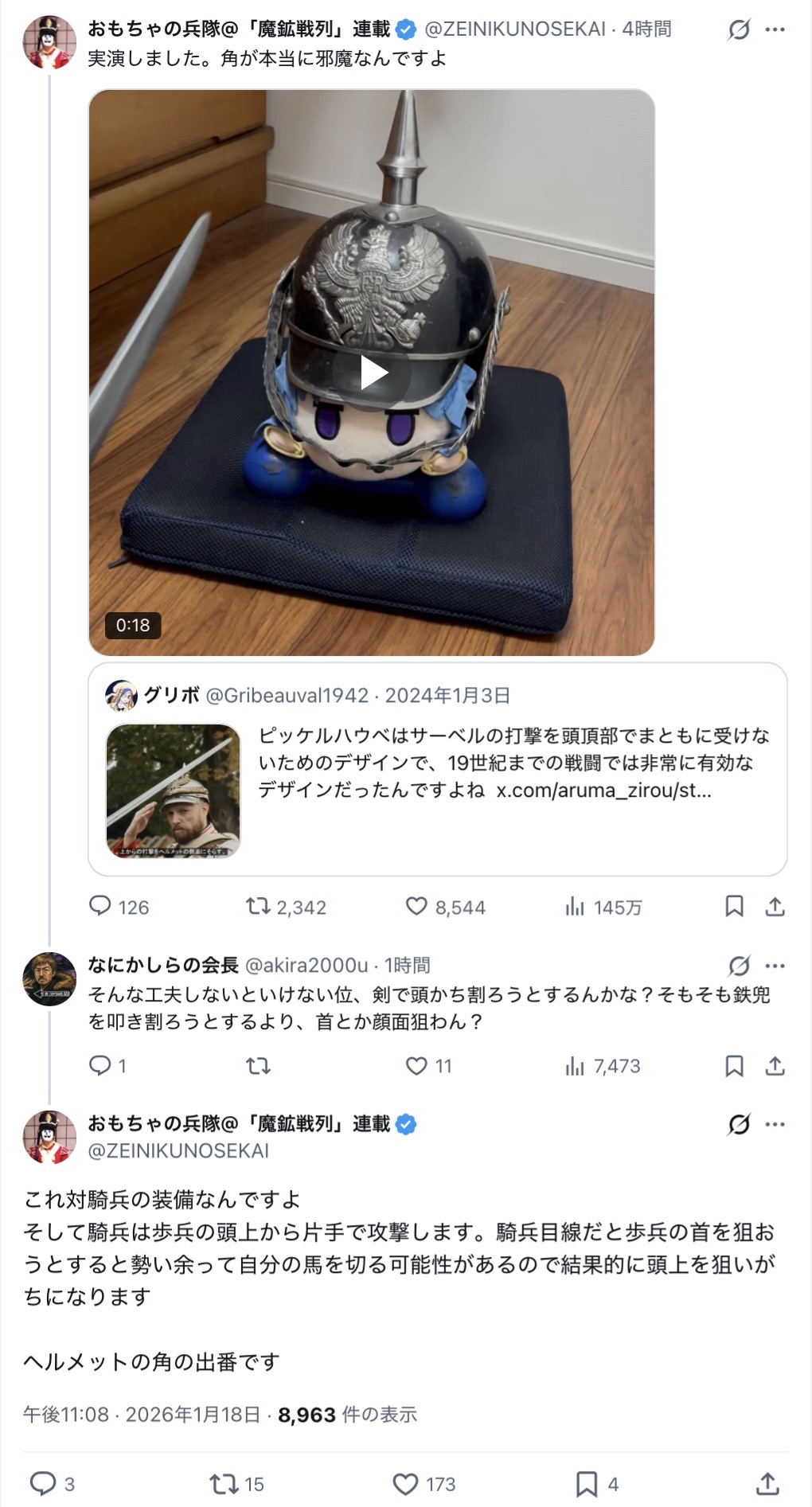Share なにかしらの会長's reply

775,1065
